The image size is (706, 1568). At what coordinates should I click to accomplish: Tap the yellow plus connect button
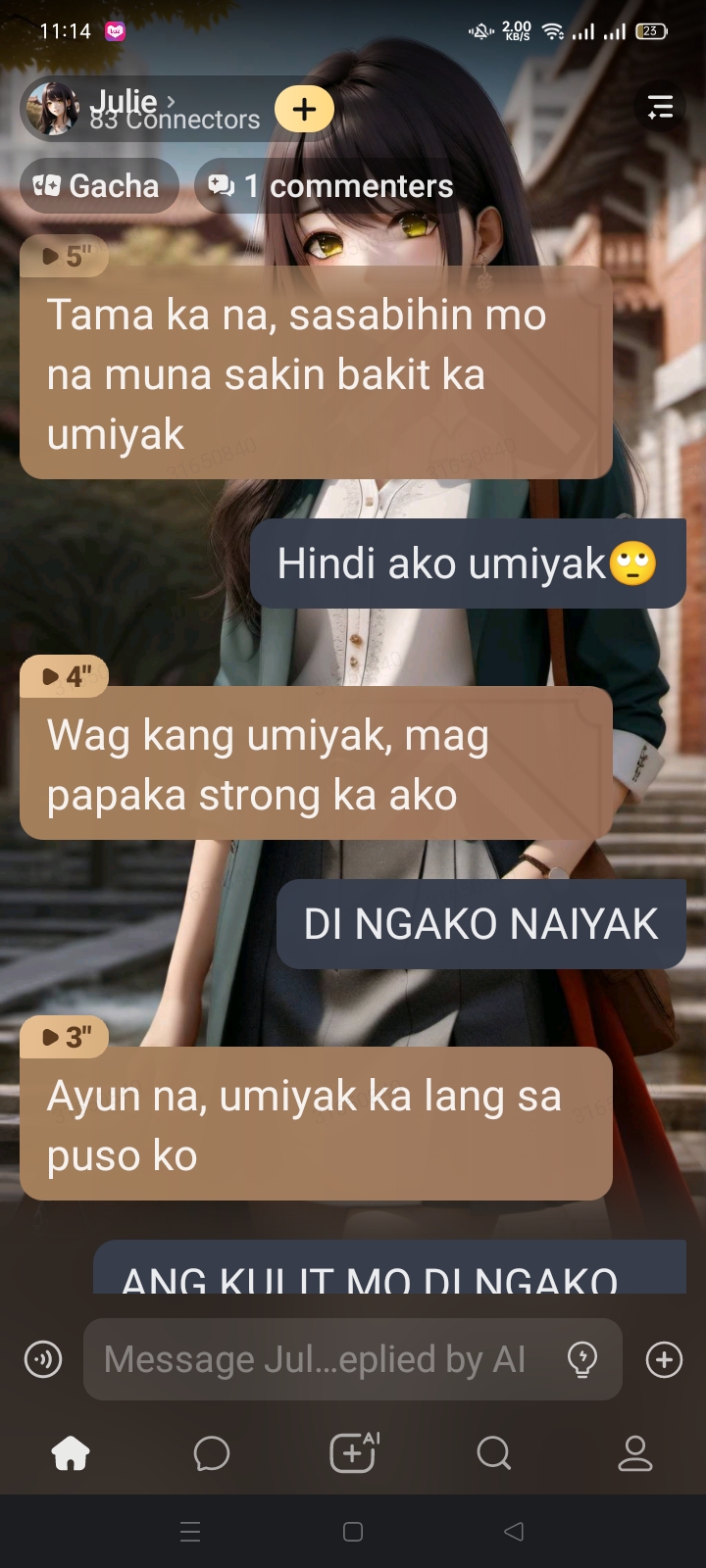[x=304, y=109]
